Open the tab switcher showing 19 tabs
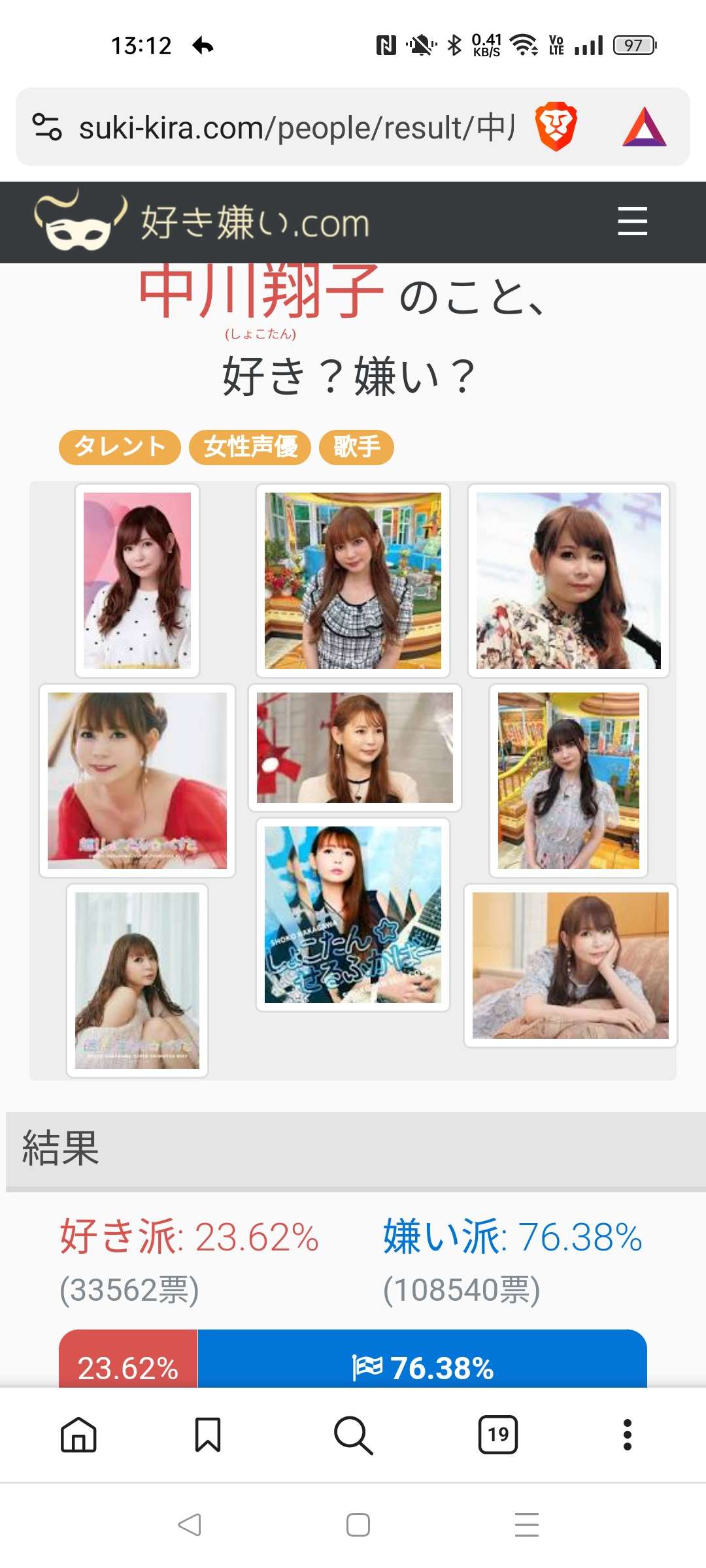This screenshot has width=706, height=1568. (497, 1435)
